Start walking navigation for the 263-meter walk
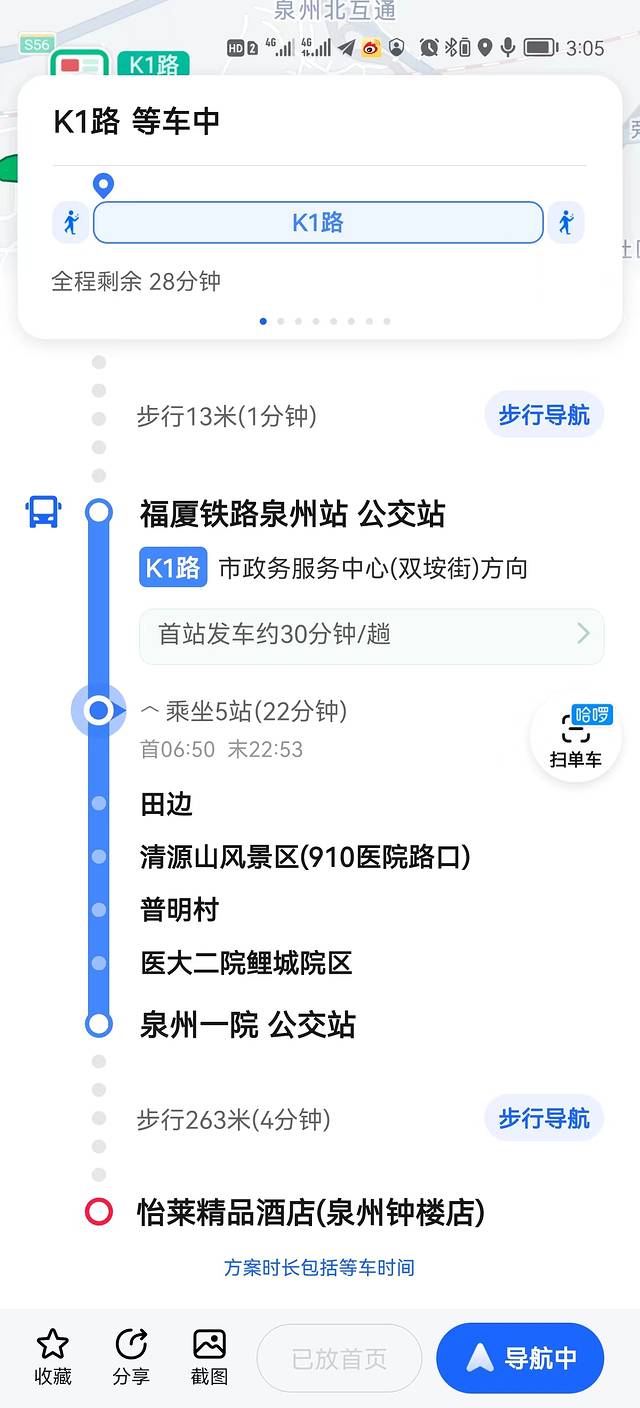The image size is (640, 1408). 544,1118
